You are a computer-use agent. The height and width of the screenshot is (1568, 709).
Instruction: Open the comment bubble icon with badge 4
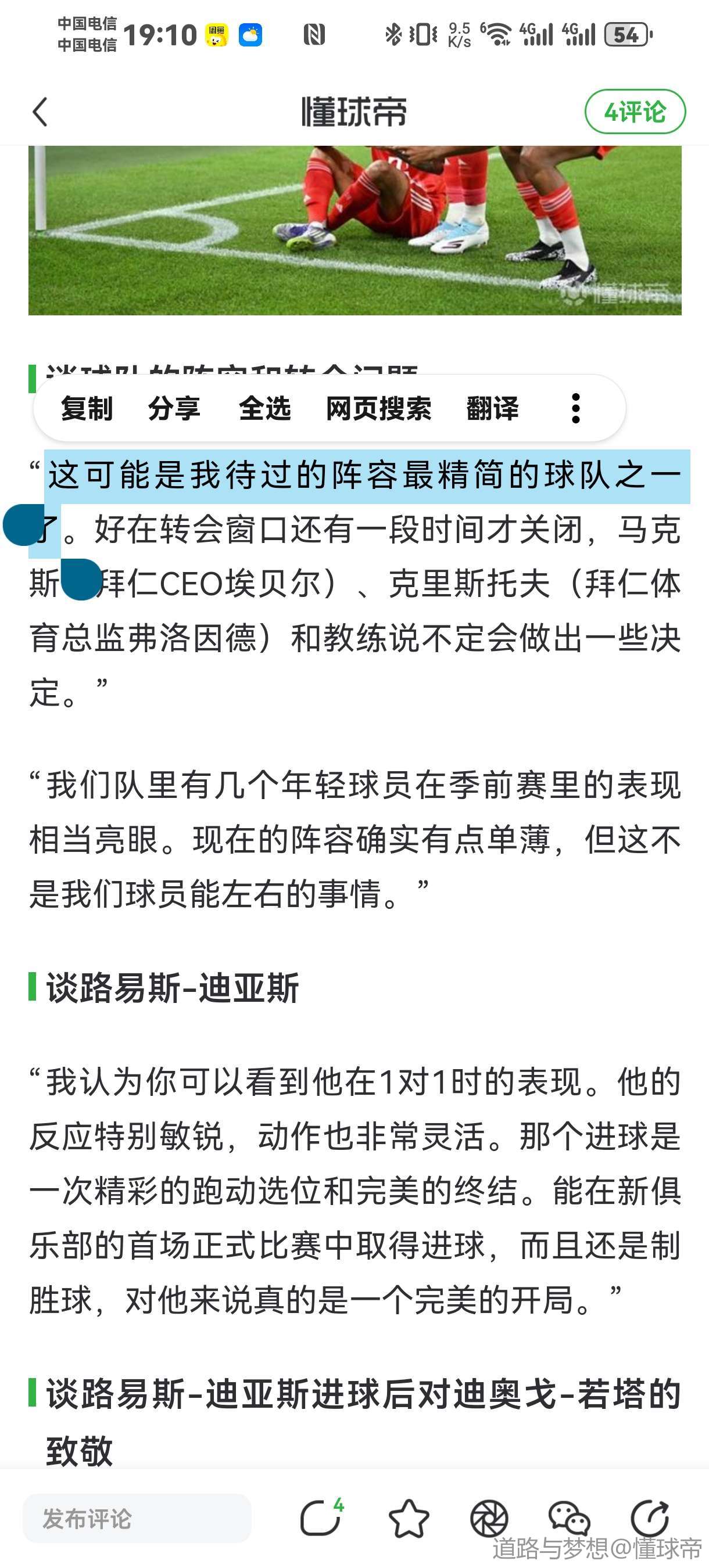tap(321, 1517)
